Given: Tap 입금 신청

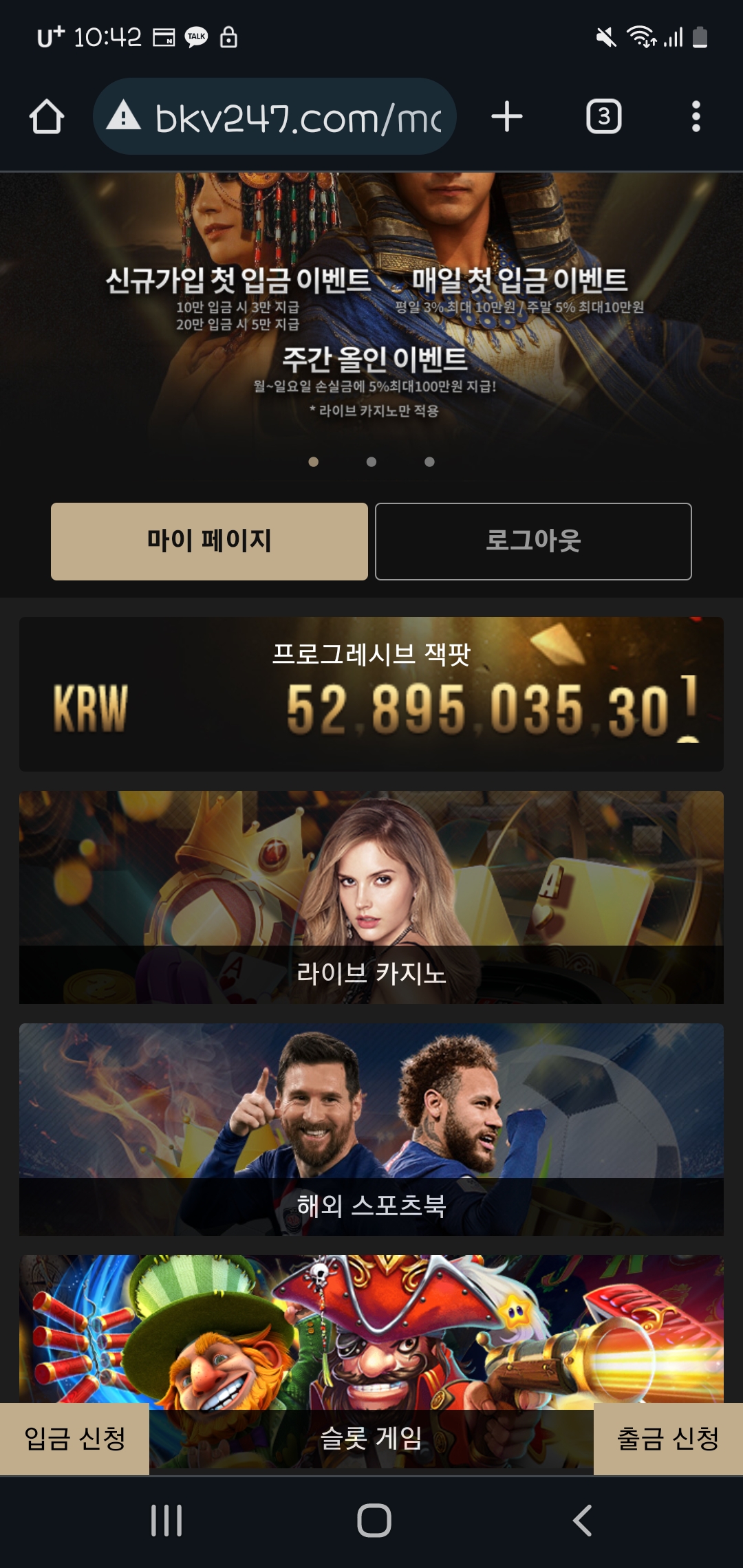Looking at the screenshot, I should click(x=74, y=1439).
